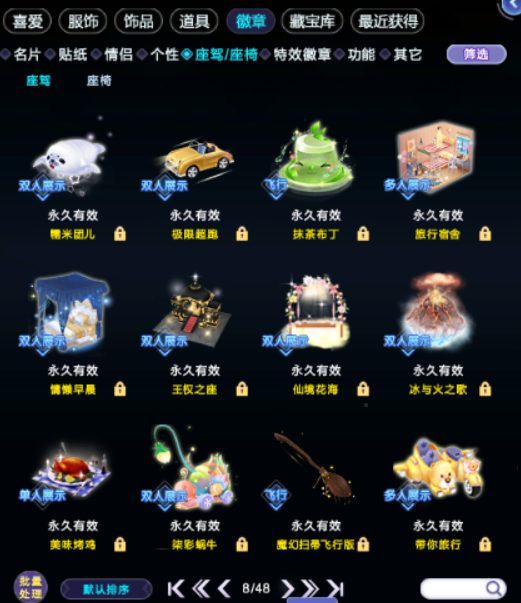Switch to the 最近获得 tab
Viewport: 521px width, 603px height.
tap(388, 21)
